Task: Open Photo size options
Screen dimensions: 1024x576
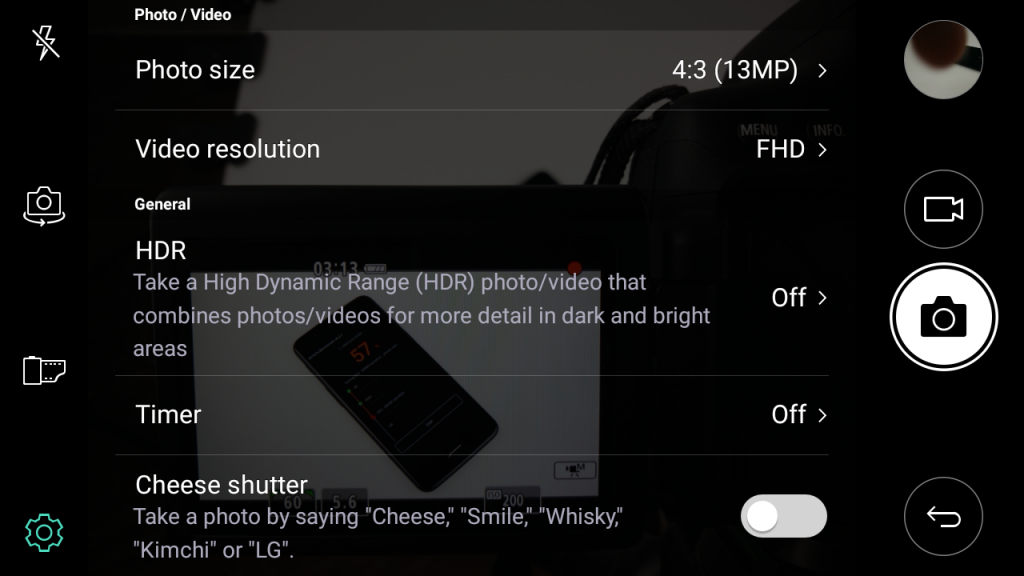Action: pyautogui.click(x=480, y=70)
